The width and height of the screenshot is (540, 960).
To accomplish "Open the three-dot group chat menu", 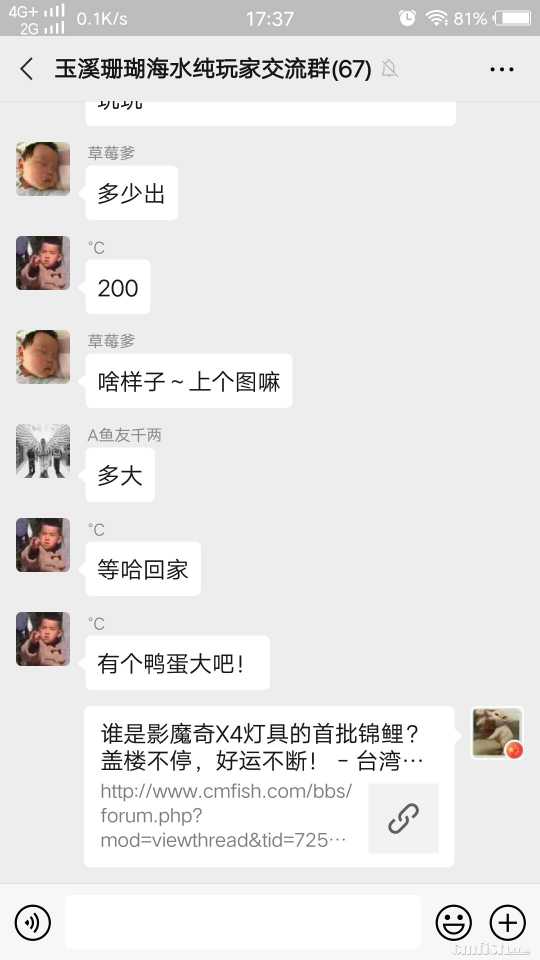I will [x=502, y=69].
